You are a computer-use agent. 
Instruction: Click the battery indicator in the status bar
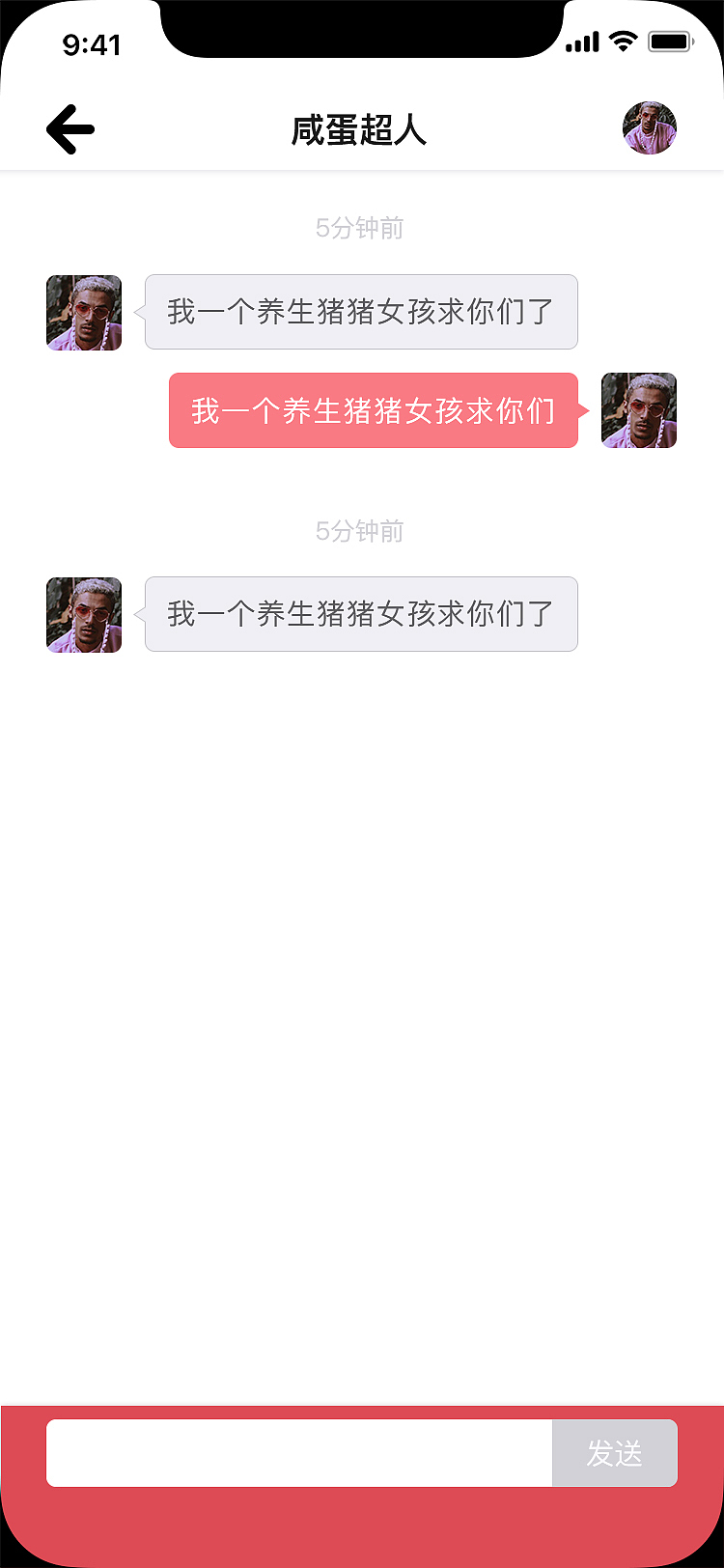[668, 42]
